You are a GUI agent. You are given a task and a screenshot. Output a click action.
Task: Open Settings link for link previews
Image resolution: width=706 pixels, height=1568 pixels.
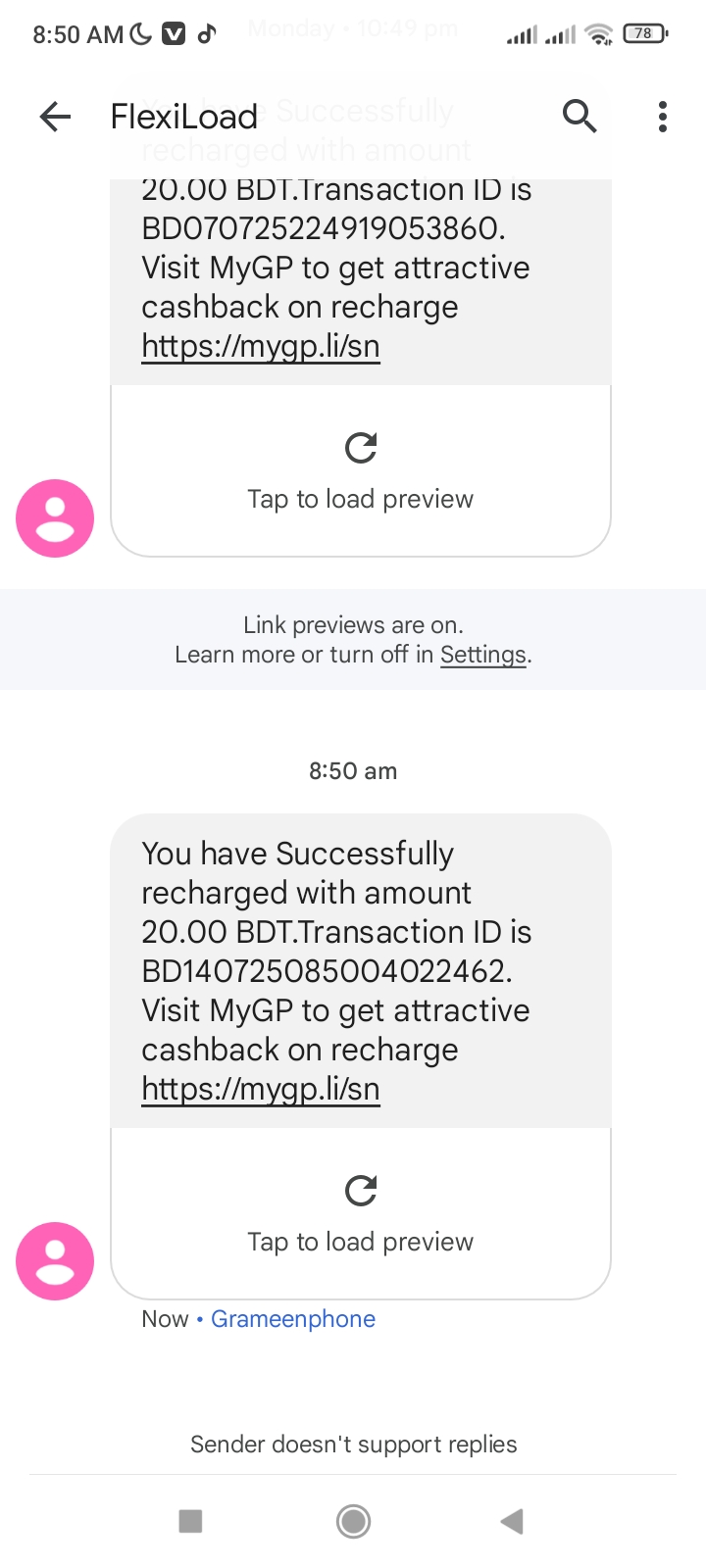click(x=482, y=655)
